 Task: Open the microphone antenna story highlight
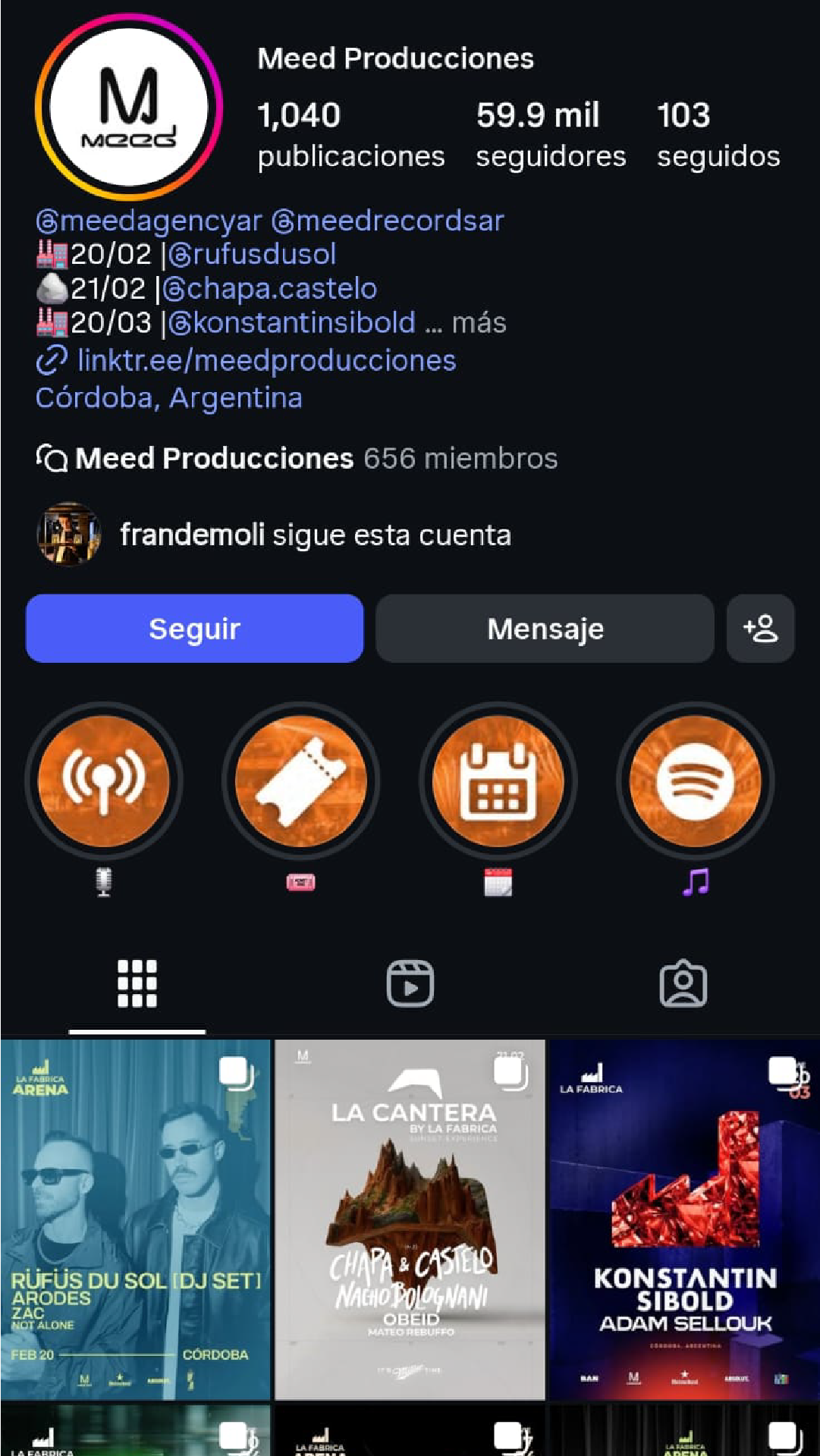click(105, 781)
